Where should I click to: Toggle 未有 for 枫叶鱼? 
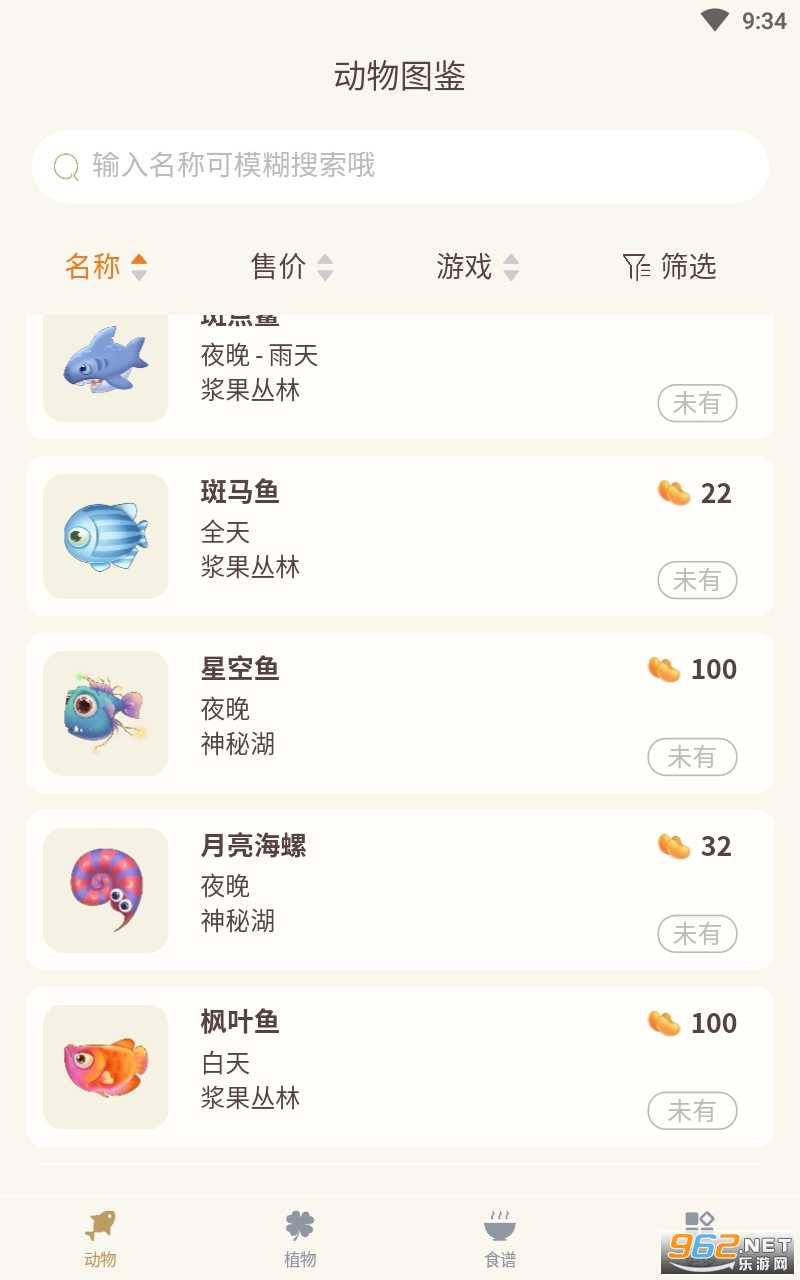(x=692, y=1111)
